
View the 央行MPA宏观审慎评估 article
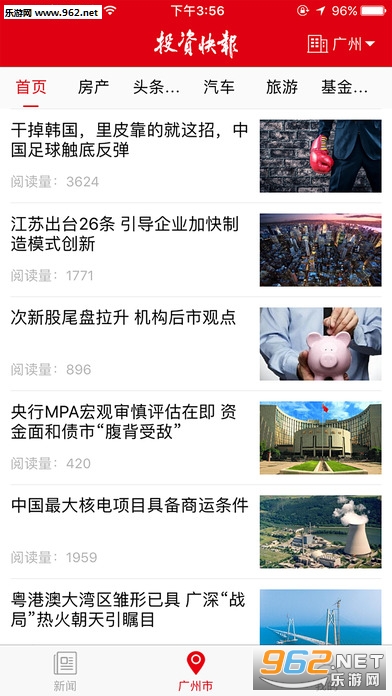point(196,438)
